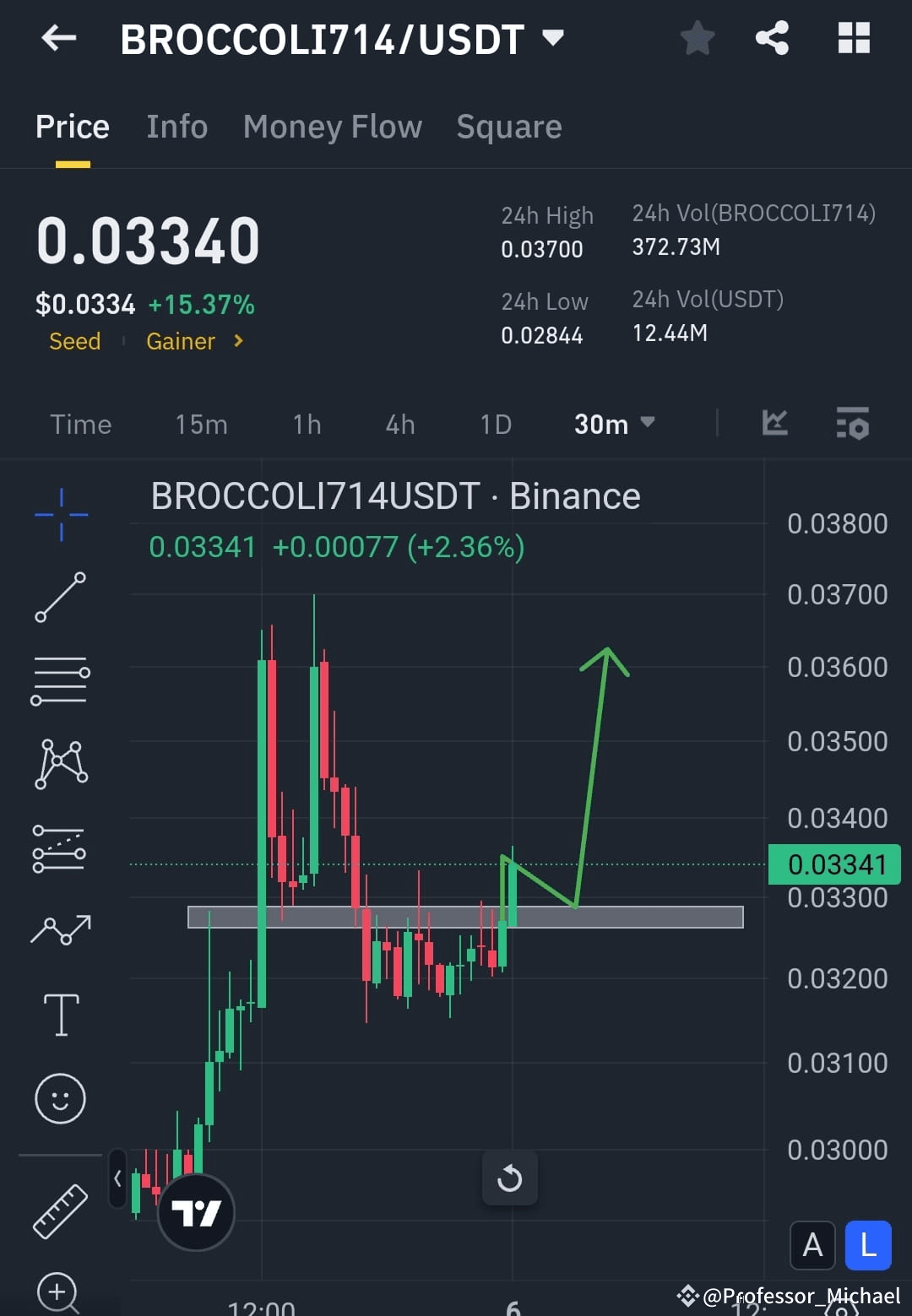The height and width of the screenshot is (1316, 912).
Task: Open the Gainer category link
Action: click(x=180, y=341)
